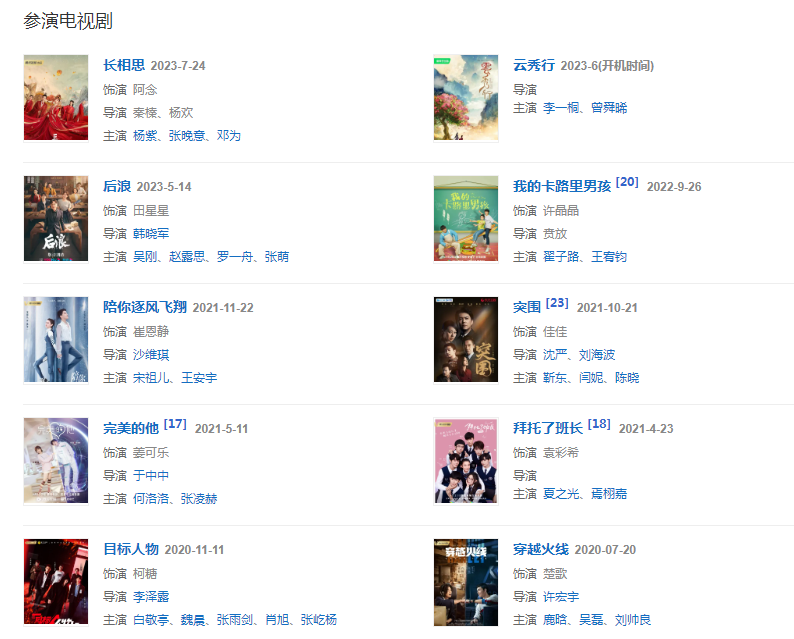
Task: View director 沙维琪's page
Action: coord(152,355)
